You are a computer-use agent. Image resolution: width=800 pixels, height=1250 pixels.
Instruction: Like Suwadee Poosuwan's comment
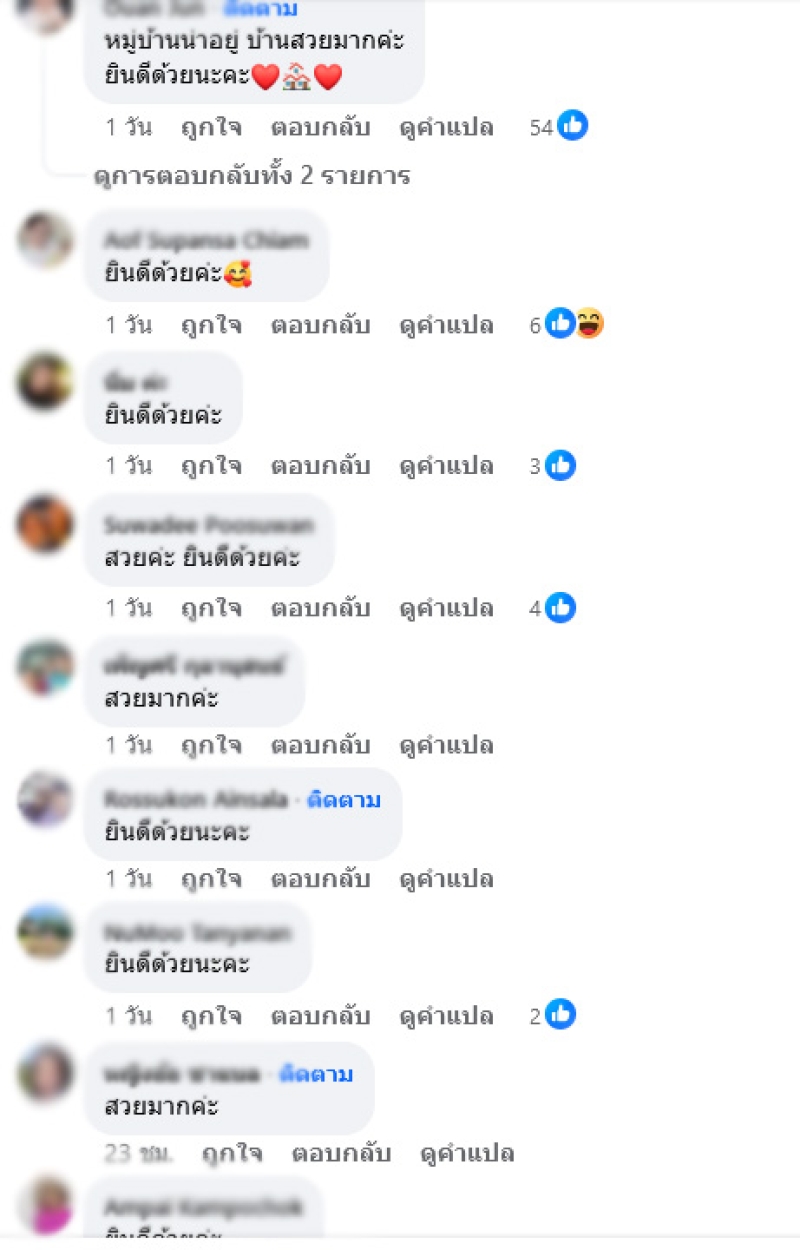coord(210,608)
